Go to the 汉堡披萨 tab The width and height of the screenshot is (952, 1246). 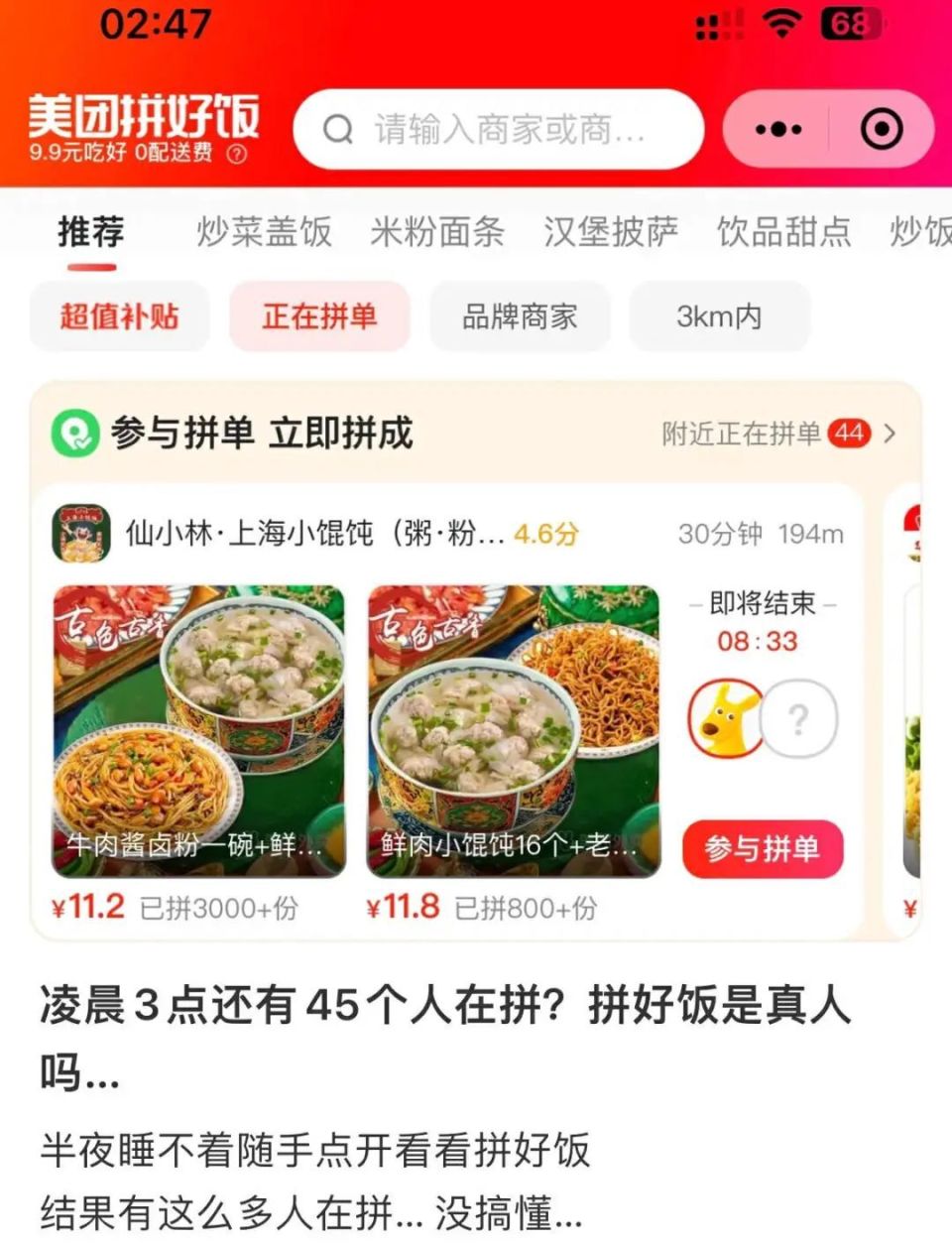click(x=611, y=232)
